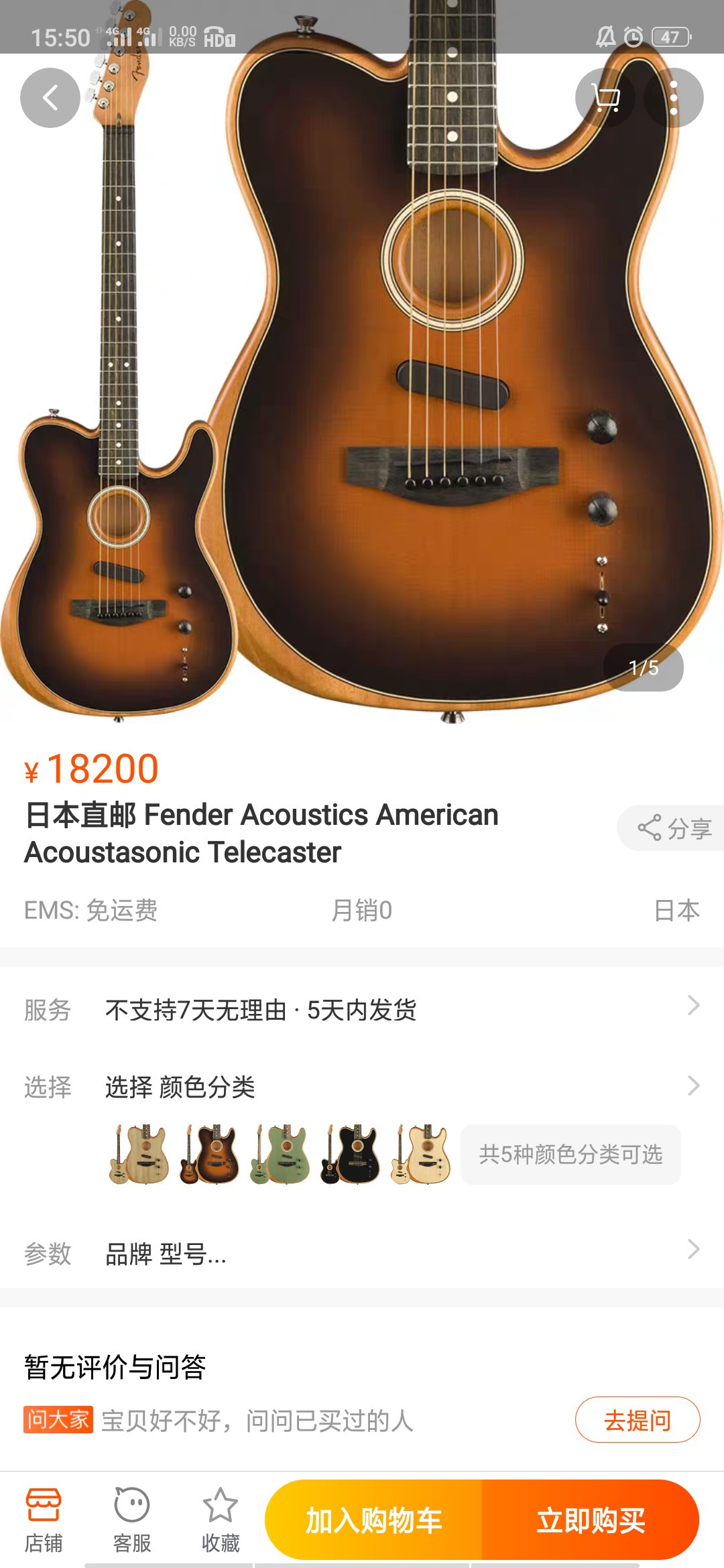Expand the 参数 品牌 型号 row
724x1568 pixels.
pos(362,1253)
